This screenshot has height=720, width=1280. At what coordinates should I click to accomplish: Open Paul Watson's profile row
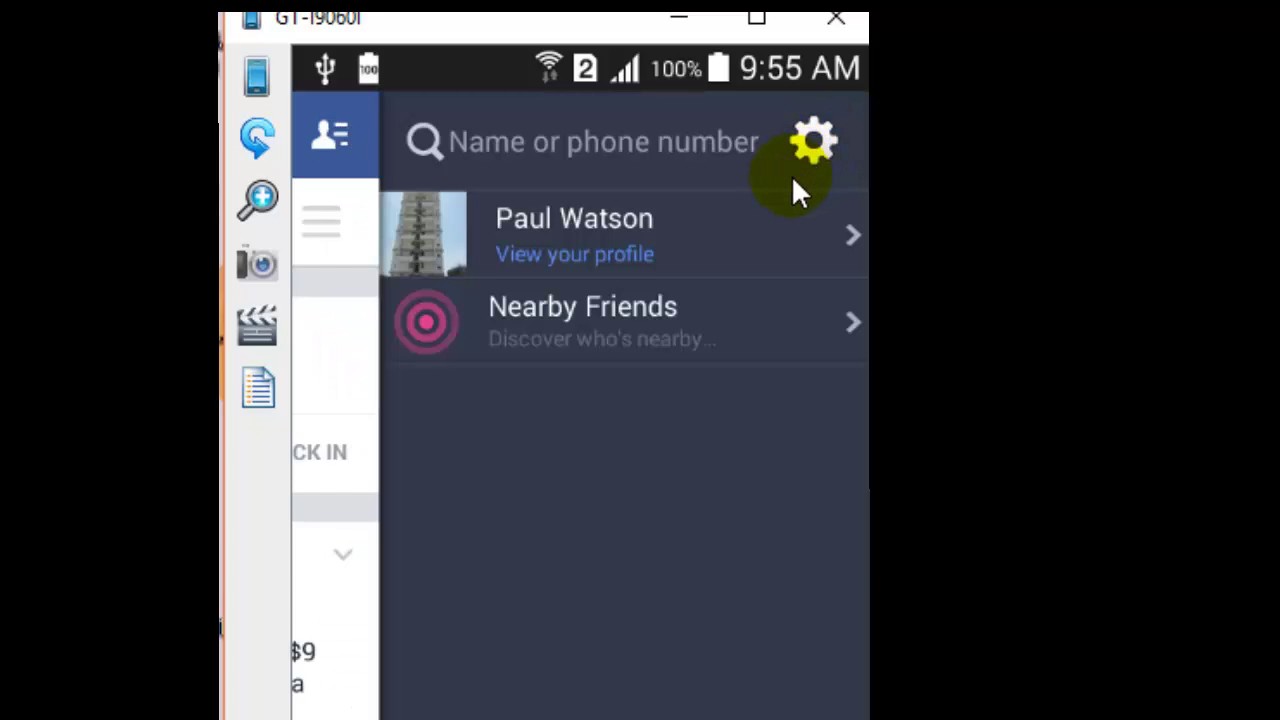624,234
